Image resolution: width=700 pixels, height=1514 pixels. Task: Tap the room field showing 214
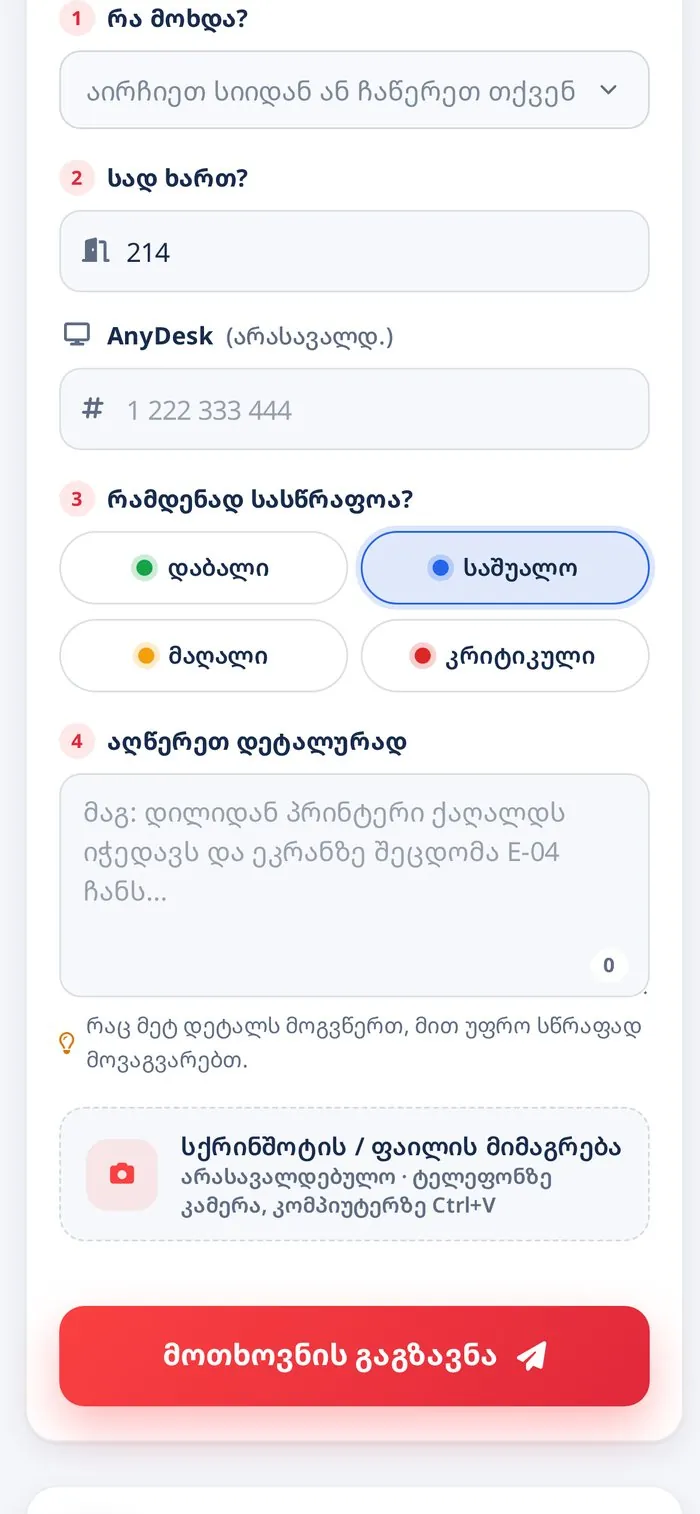[354, 251]
